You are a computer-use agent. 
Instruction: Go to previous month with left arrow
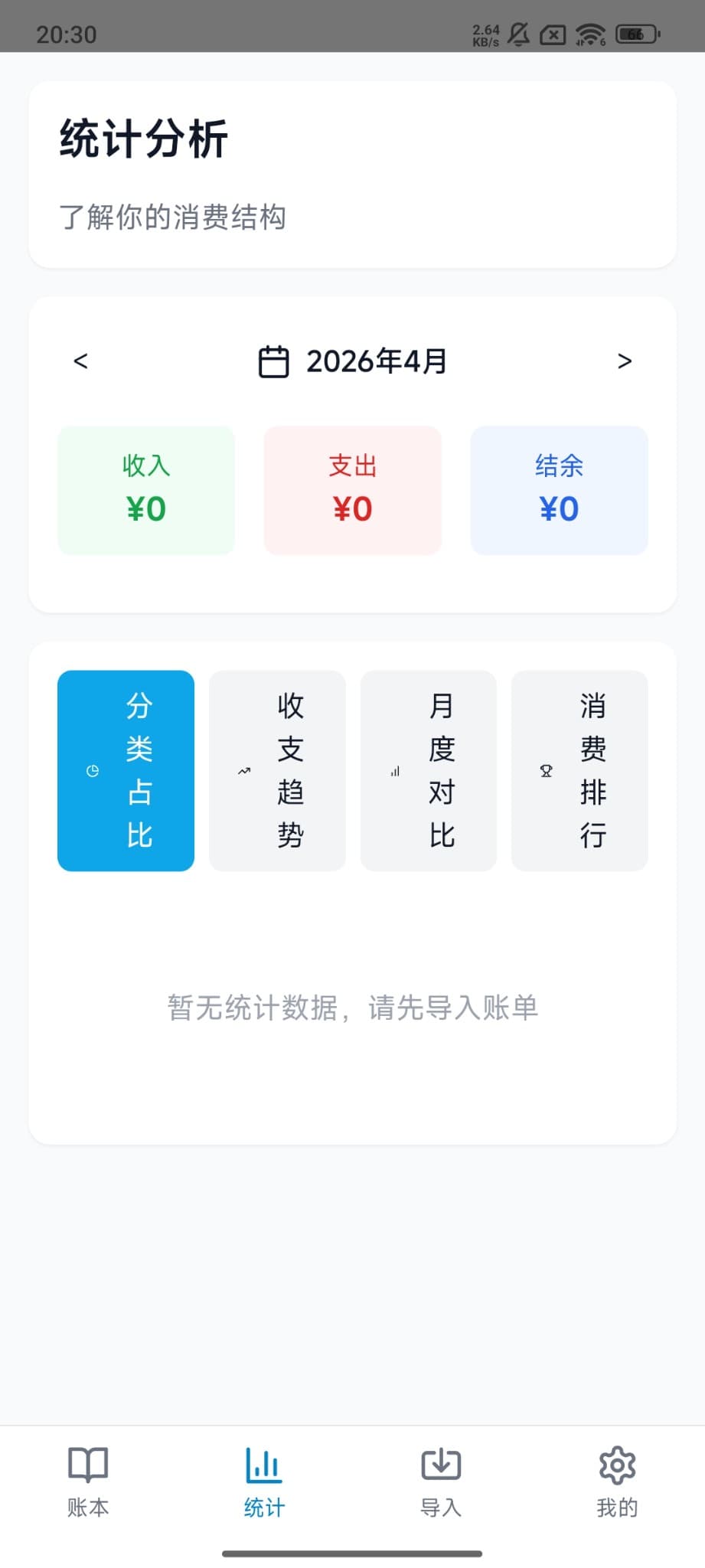pyautogui.click(x=81, y=361)
